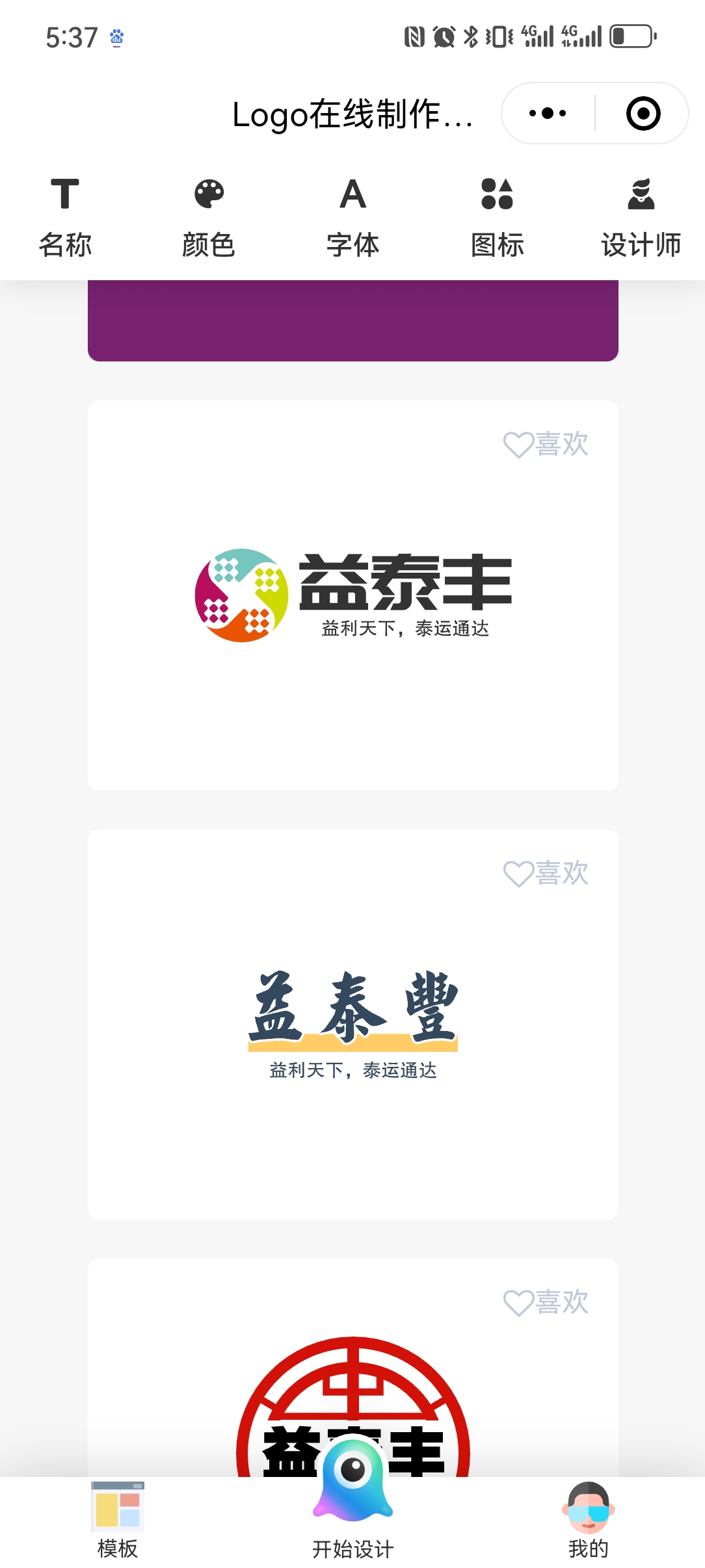The image size is (705, 1568).
Task: Like the calligraphy 益泰豐 logo
Action: point(546,873)
